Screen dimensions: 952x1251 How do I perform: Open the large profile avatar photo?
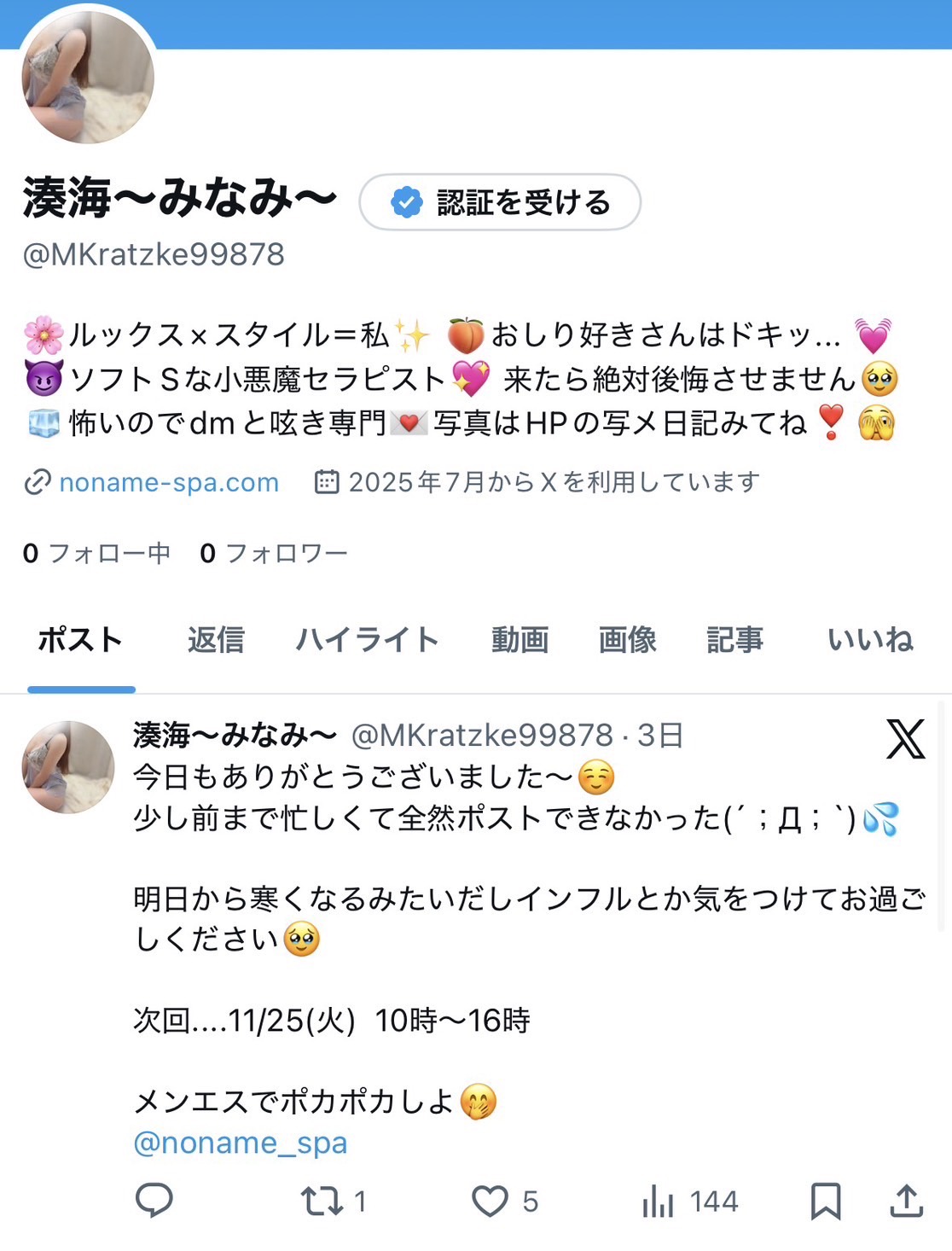[x=88, y=78]
